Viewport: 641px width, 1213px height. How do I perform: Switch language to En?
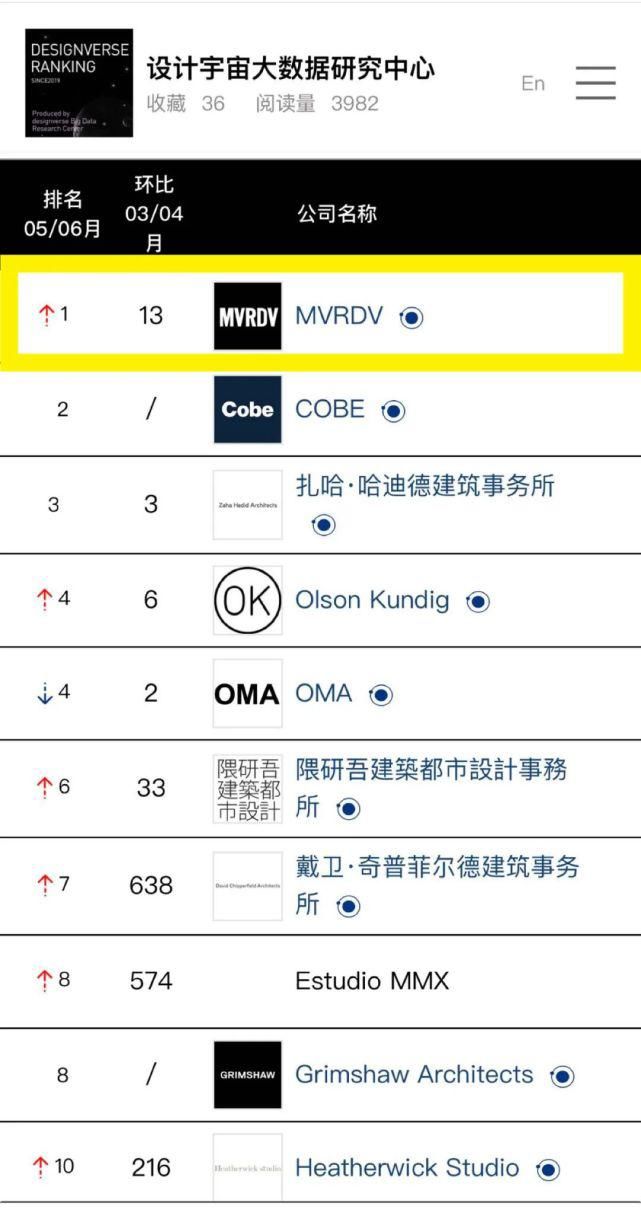(x=533, y=84)
